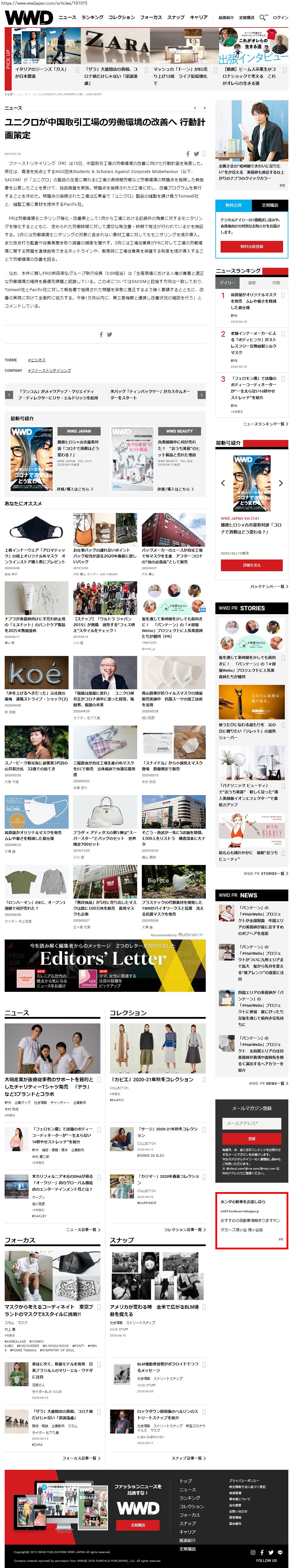Enter email in the メールアドレス field

pos(252,1123)
